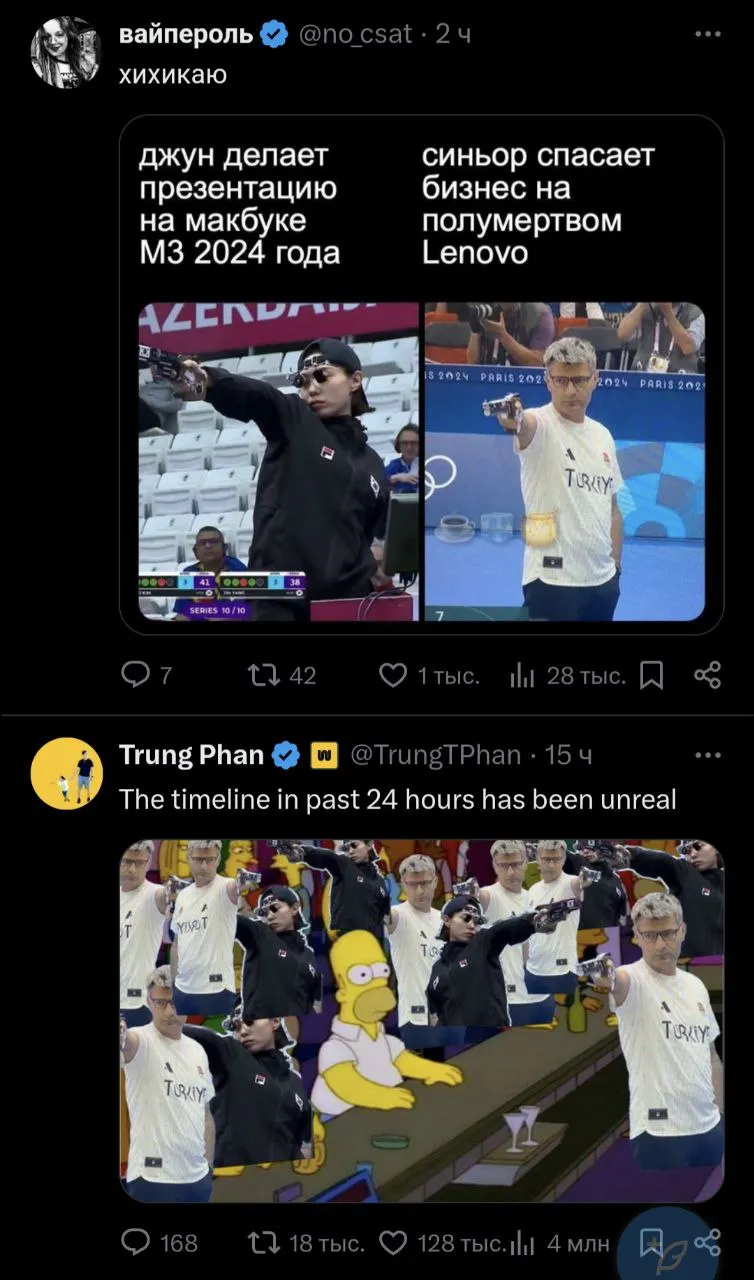The image size is (754, 1280).
Task: Open the Homer Simpson meme image
Action: (x=422, y=1021)
